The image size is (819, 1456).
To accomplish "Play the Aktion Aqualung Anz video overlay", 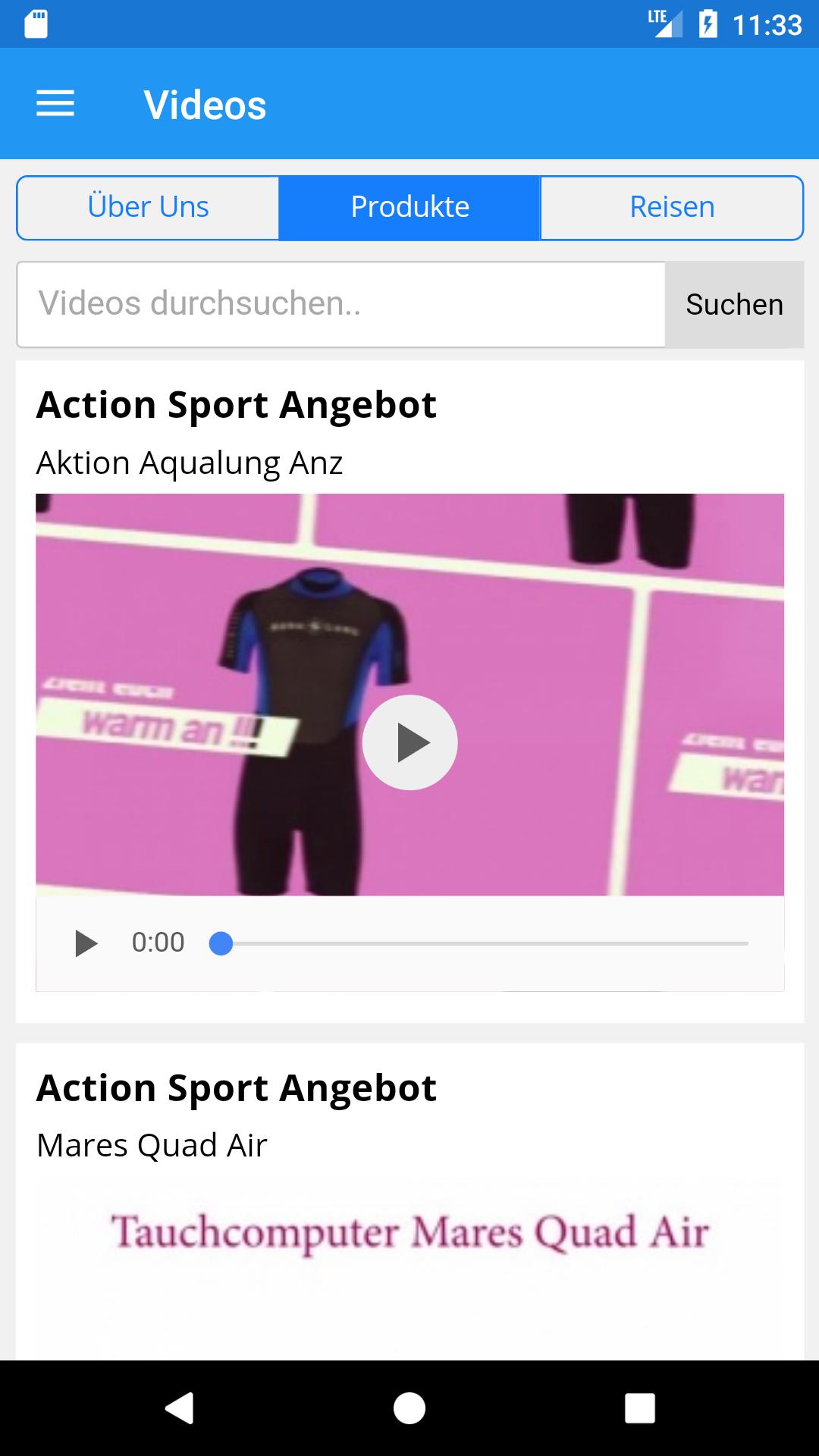I will 409,742.
